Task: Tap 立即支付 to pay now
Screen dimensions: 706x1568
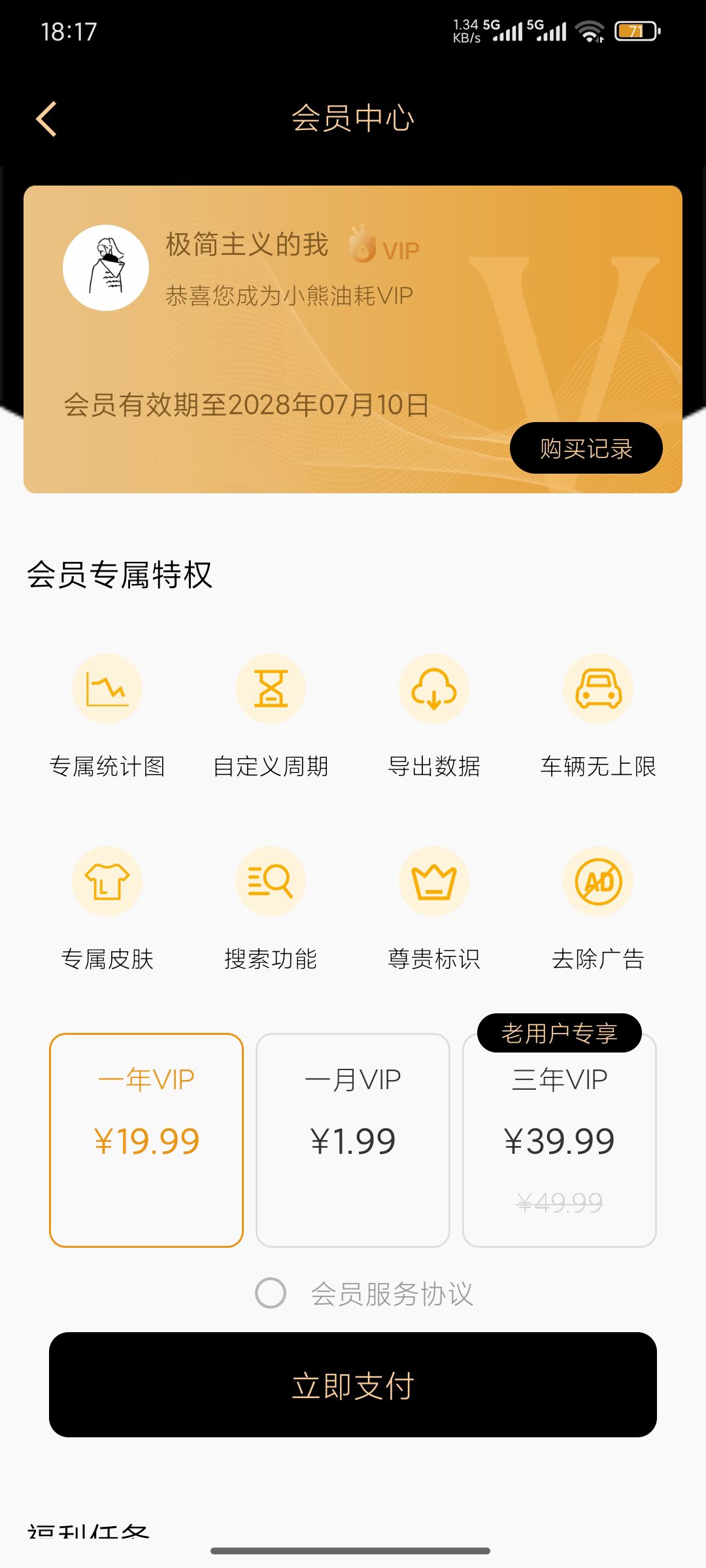Action: click(353, 1385)
